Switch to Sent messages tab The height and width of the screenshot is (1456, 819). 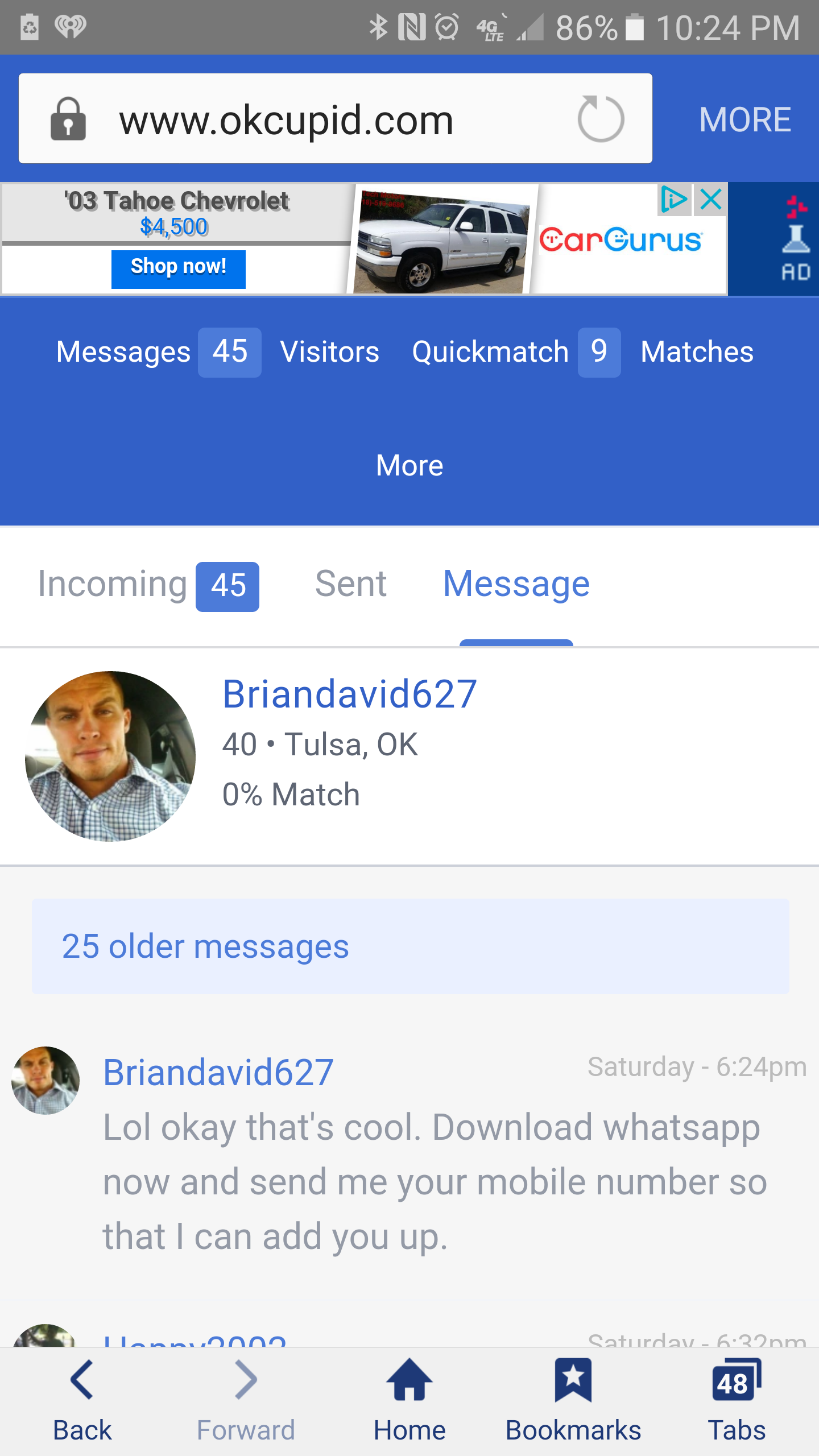(x=351, y=584)
